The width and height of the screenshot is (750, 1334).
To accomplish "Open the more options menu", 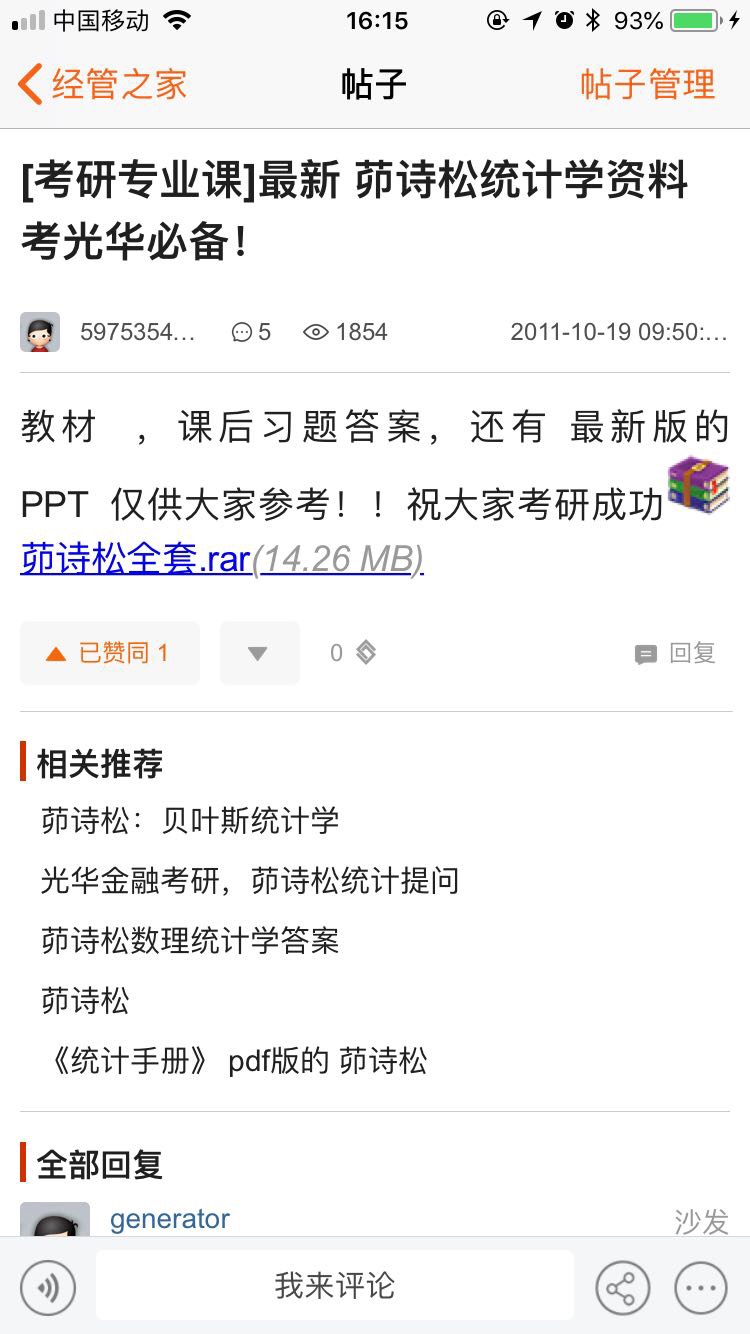I will (x=700, y=1287).
